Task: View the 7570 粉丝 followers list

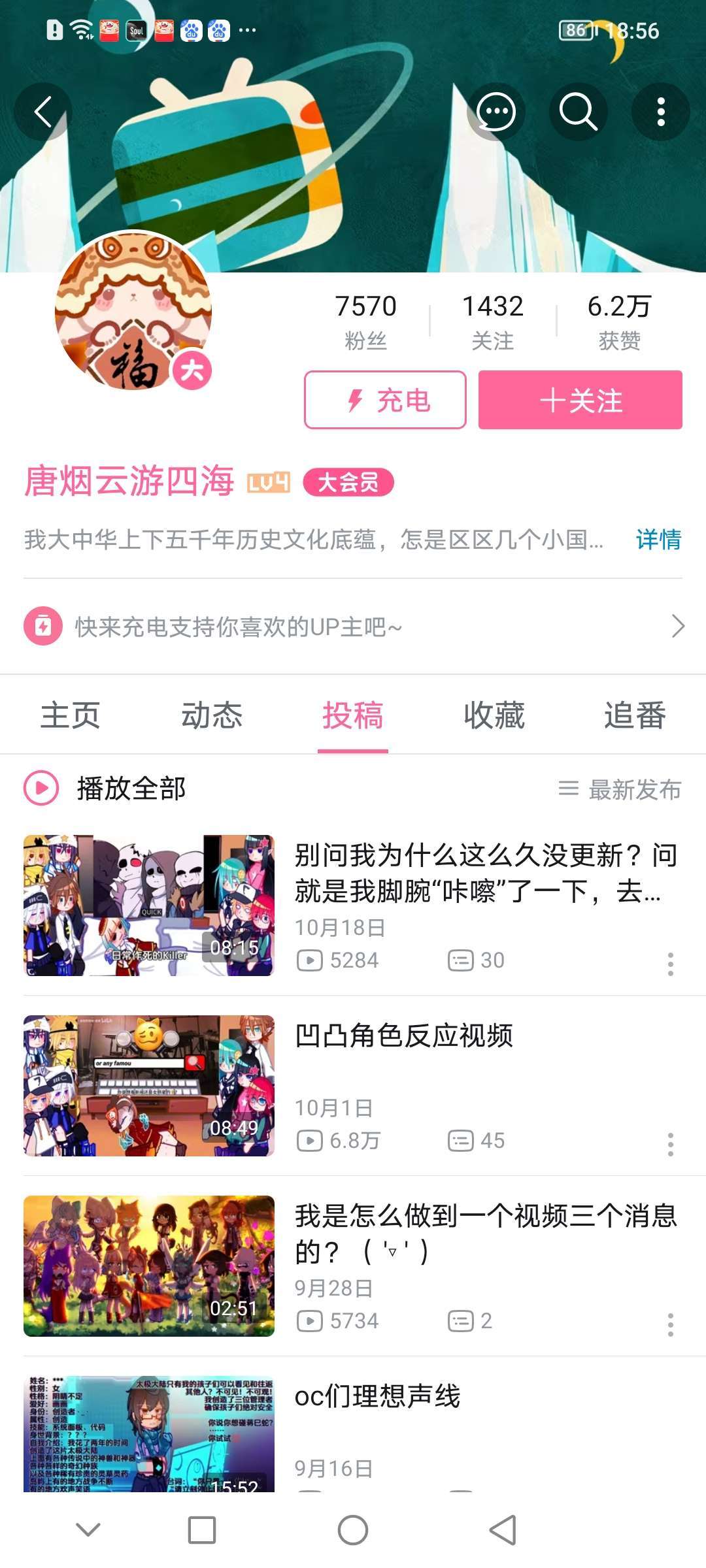Action: point(366,320)
